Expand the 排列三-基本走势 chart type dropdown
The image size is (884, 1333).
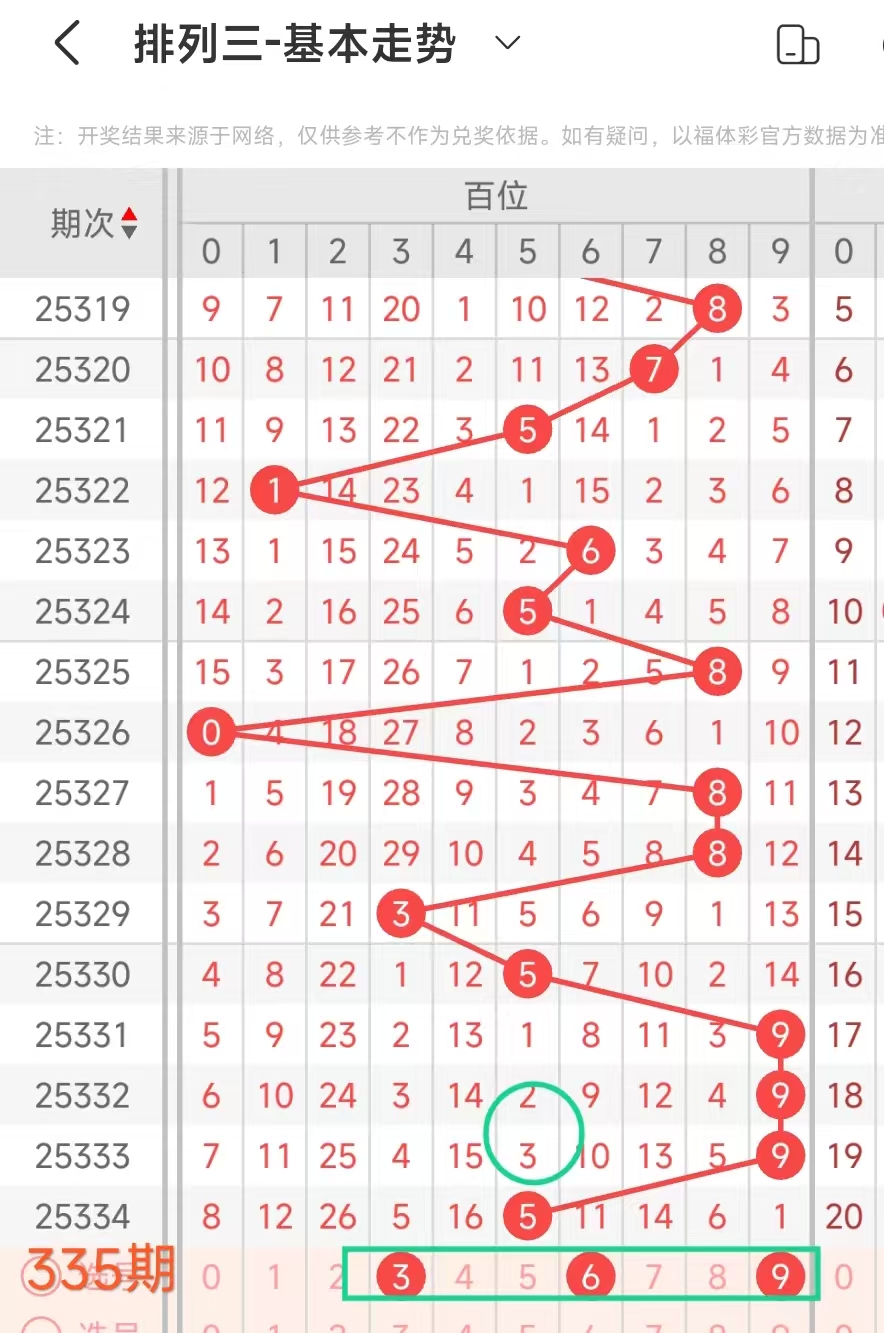point(508,43)
